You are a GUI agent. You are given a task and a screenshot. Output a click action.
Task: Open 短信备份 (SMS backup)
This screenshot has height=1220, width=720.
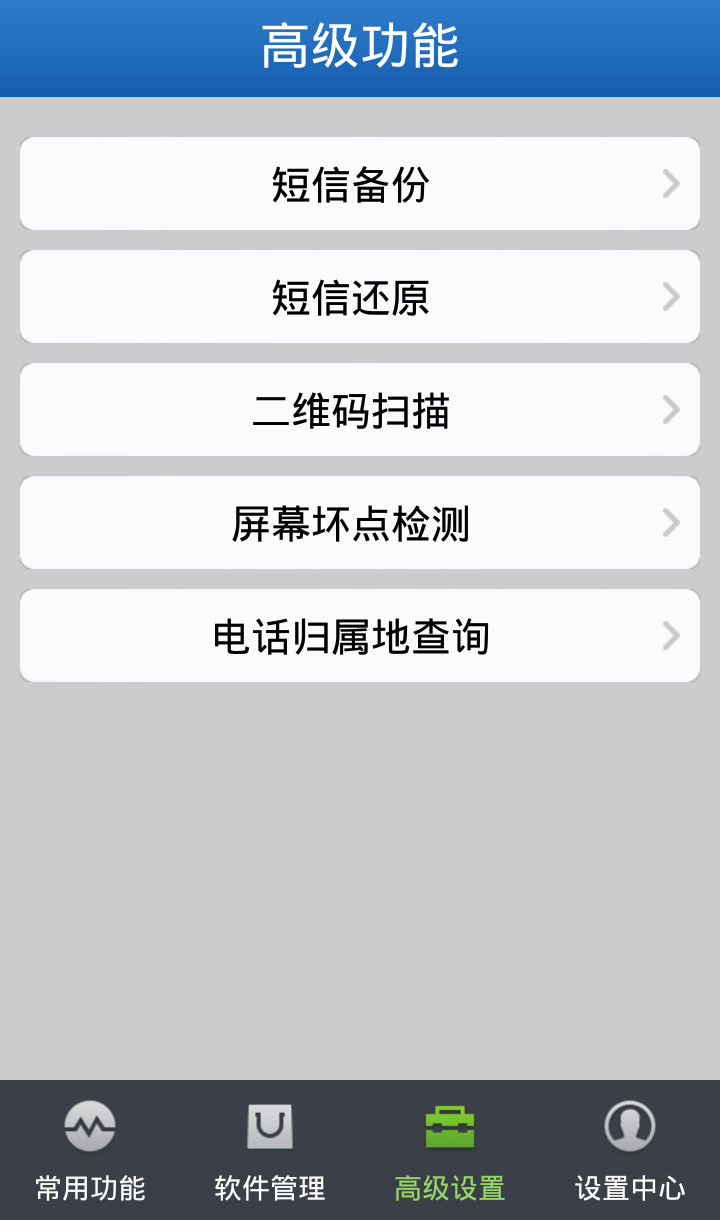tap(360, 185)
